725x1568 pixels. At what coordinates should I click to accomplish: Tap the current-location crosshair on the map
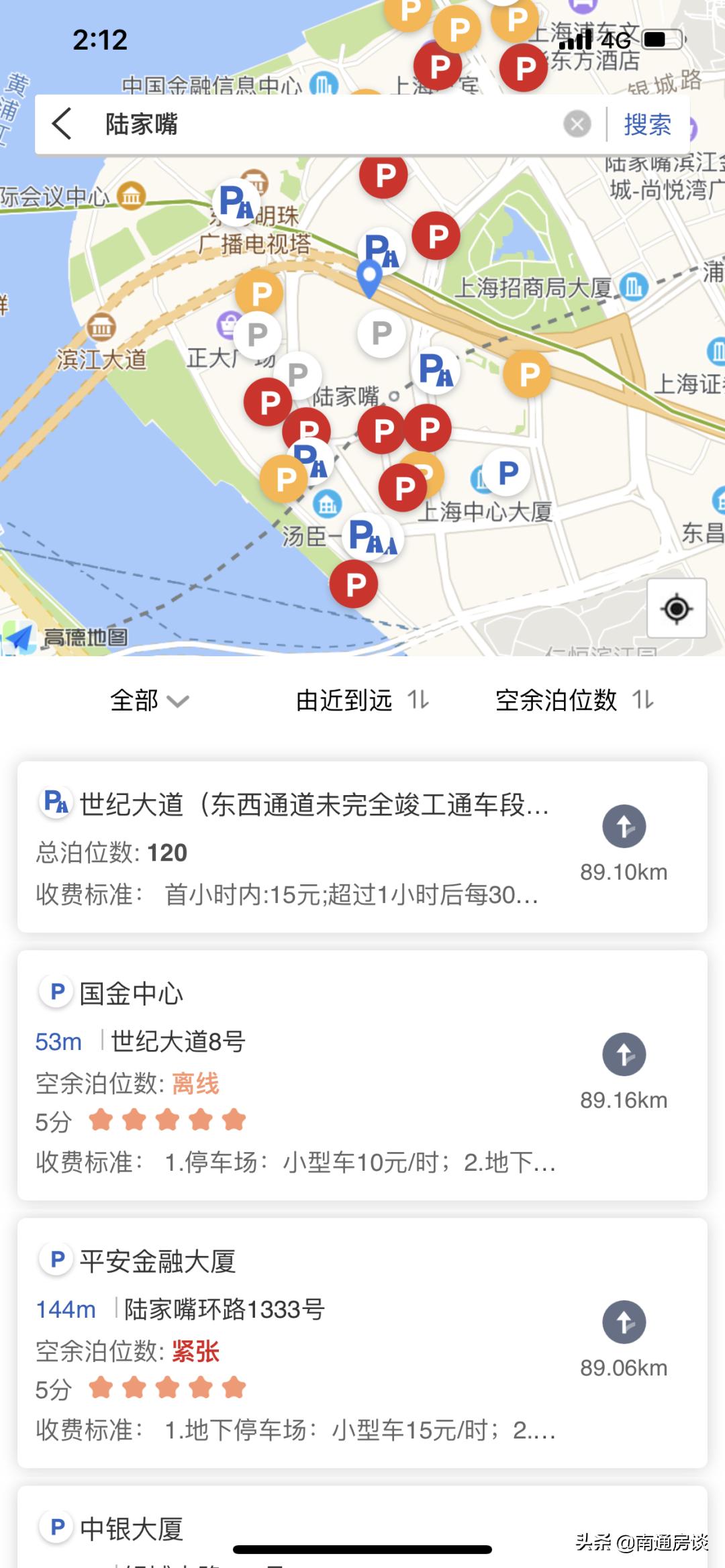click(677, 609)
